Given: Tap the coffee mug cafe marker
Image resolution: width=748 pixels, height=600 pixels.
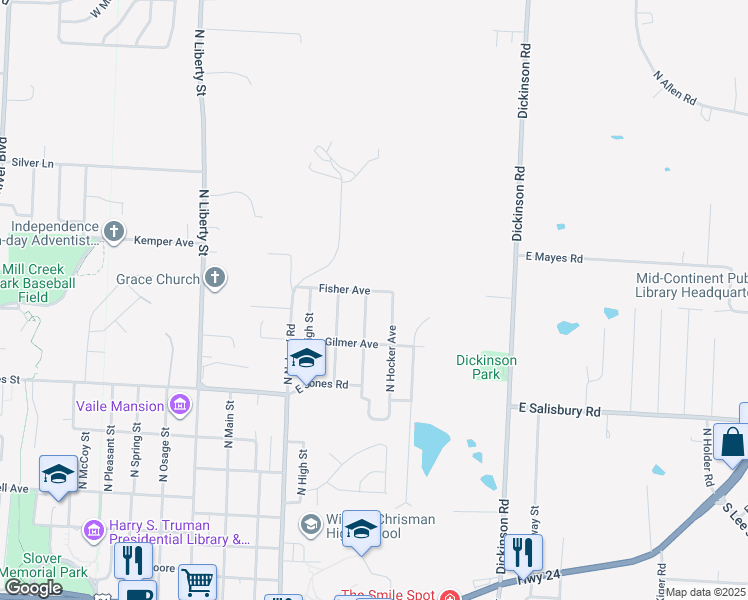Looking at the screenshot, I should tap(137, 591).
